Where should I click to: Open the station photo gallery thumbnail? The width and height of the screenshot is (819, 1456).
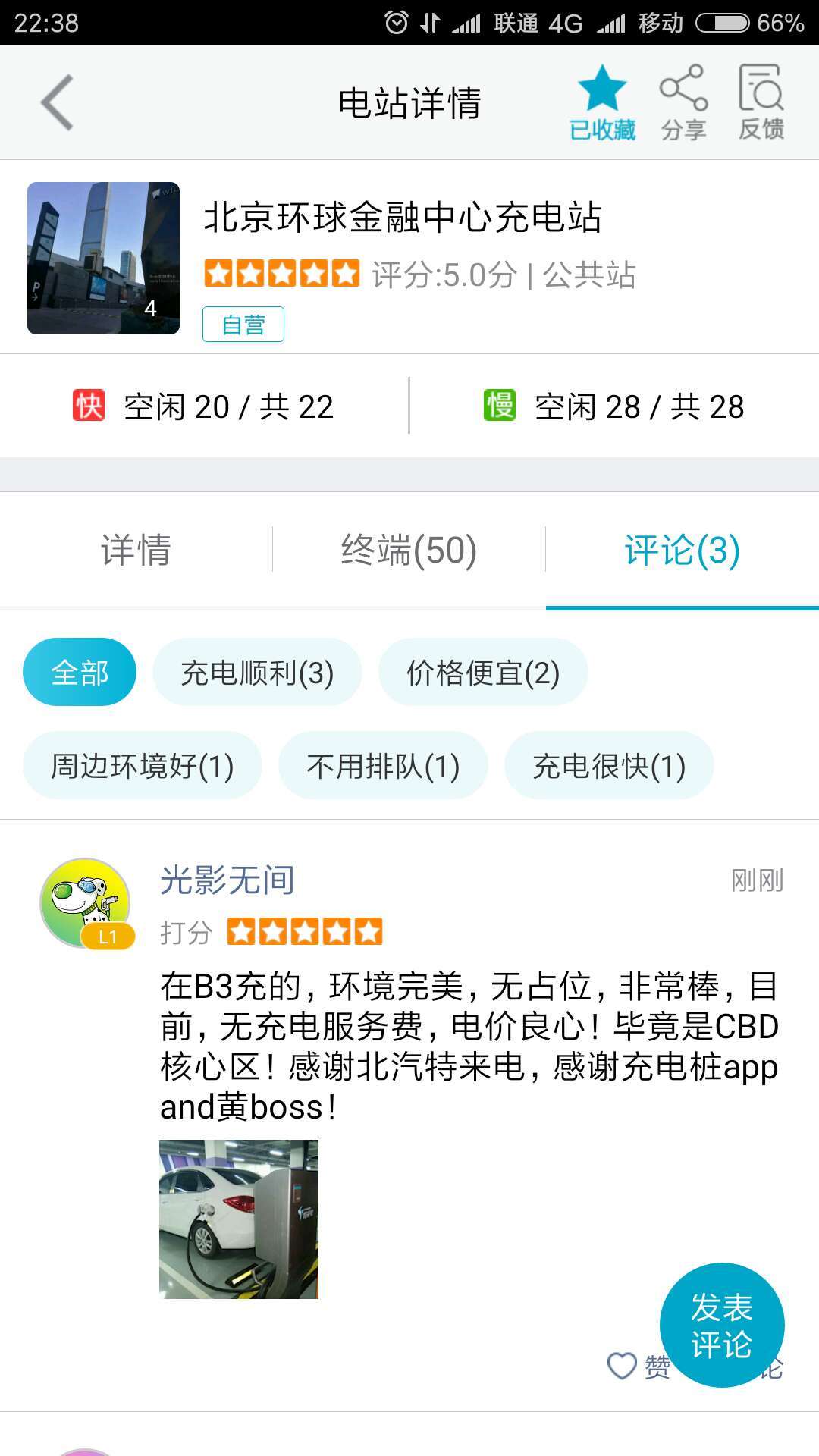pyautogui.click(x=103, y=258)
